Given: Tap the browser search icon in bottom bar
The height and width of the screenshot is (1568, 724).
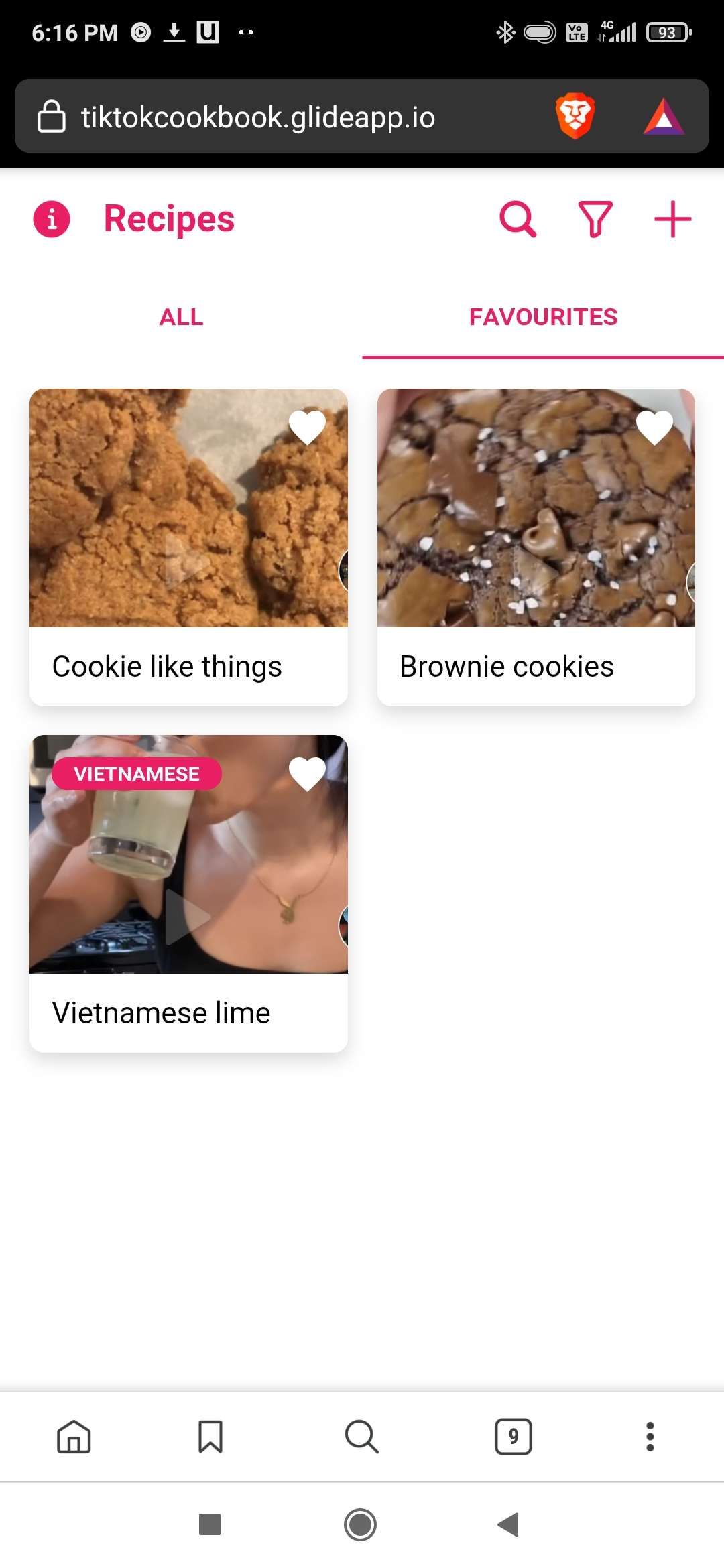Looking at the screenshot, I should coord(361,1437).
